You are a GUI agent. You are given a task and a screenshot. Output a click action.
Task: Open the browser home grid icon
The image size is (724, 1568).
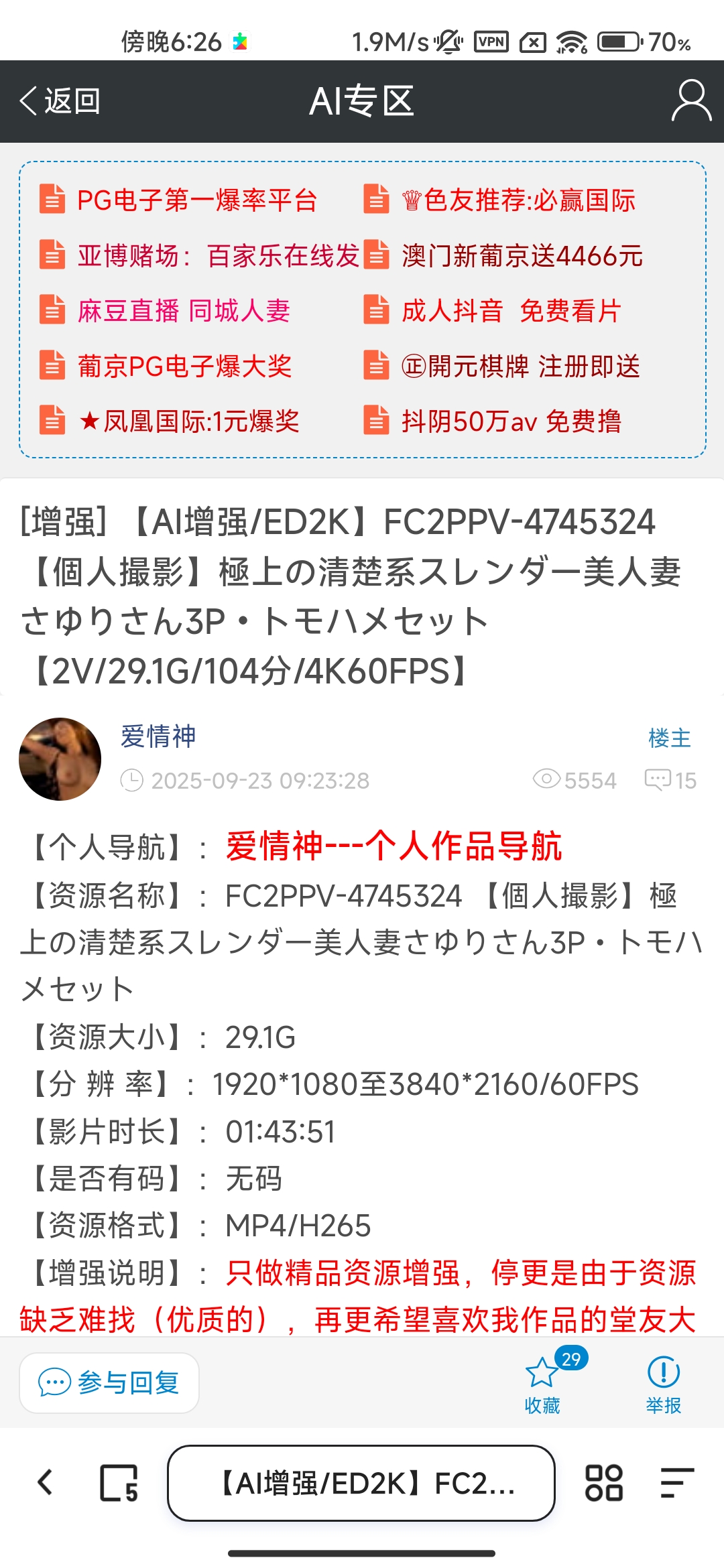[603, 1483]
